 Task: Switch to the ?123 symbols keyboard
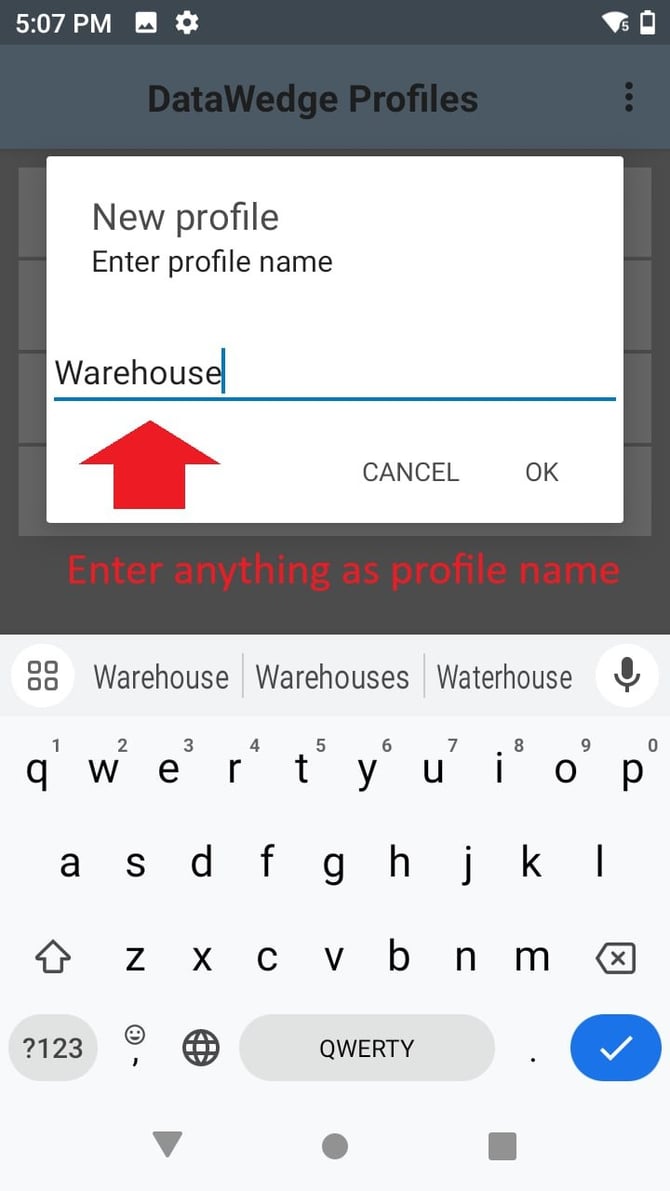[x=53, y=1048]
